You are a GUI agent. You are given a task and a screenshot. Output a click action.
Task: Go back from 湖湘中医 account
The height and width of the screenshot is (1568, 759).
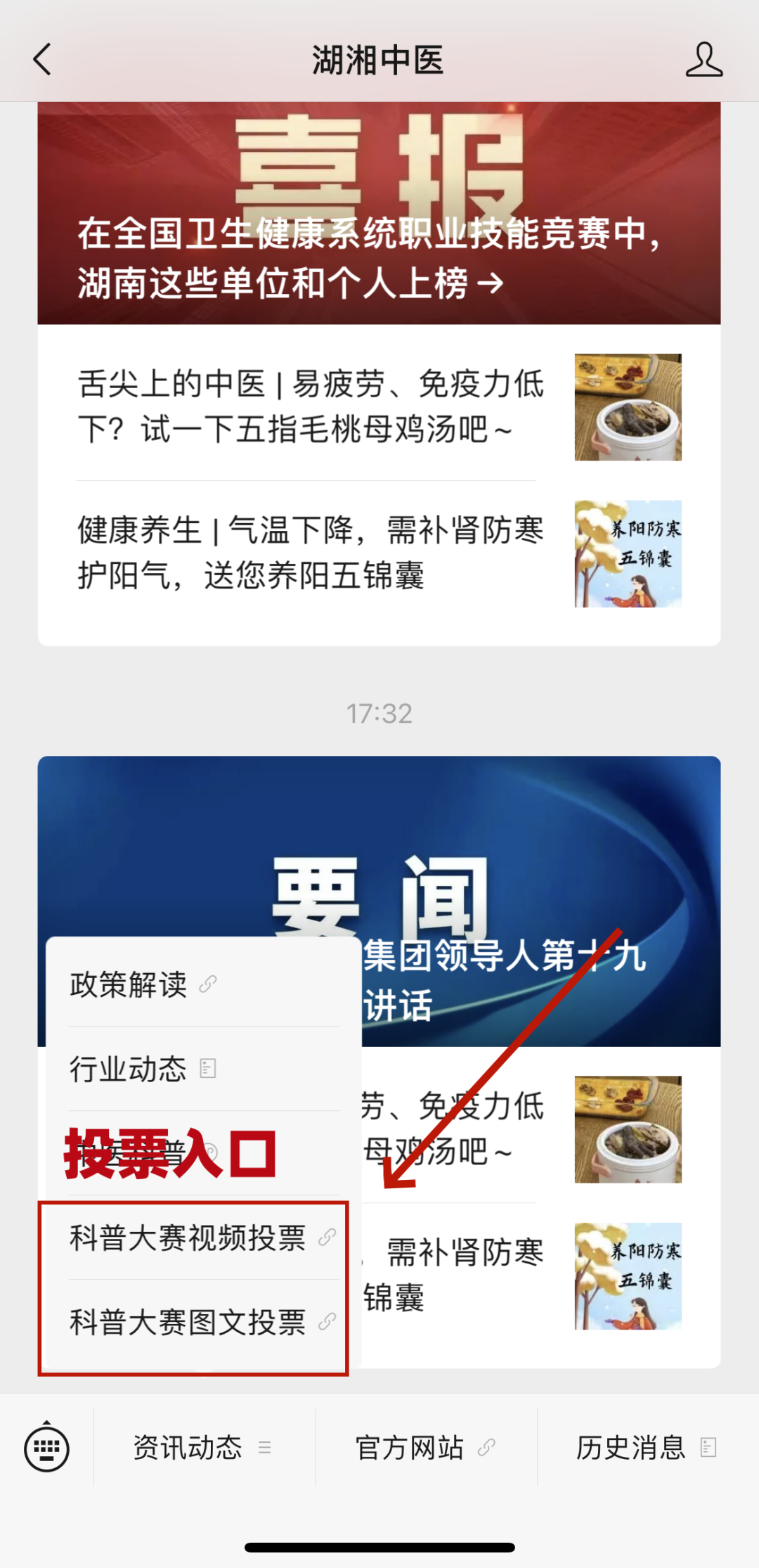click(x=42, y=59)
